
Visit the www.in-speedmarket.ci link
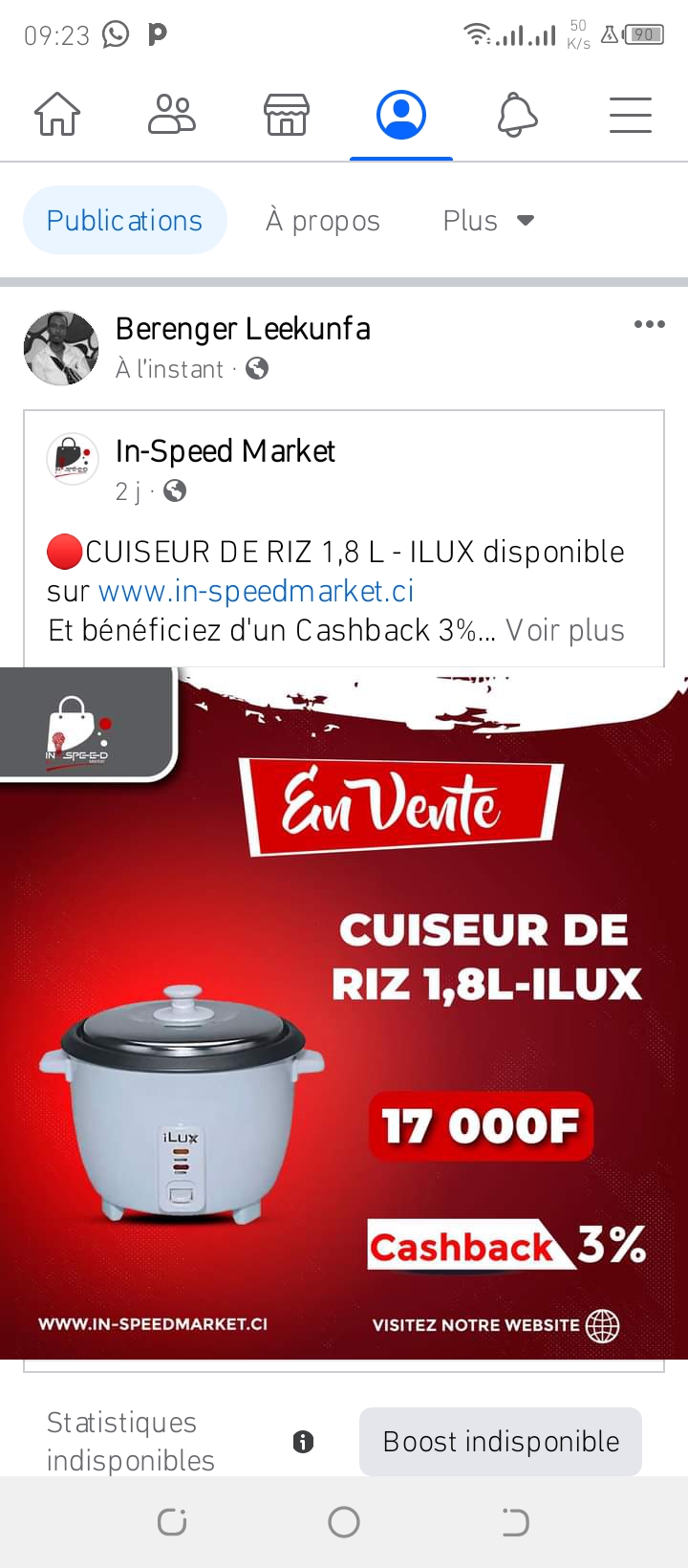(x=256, y=592)
